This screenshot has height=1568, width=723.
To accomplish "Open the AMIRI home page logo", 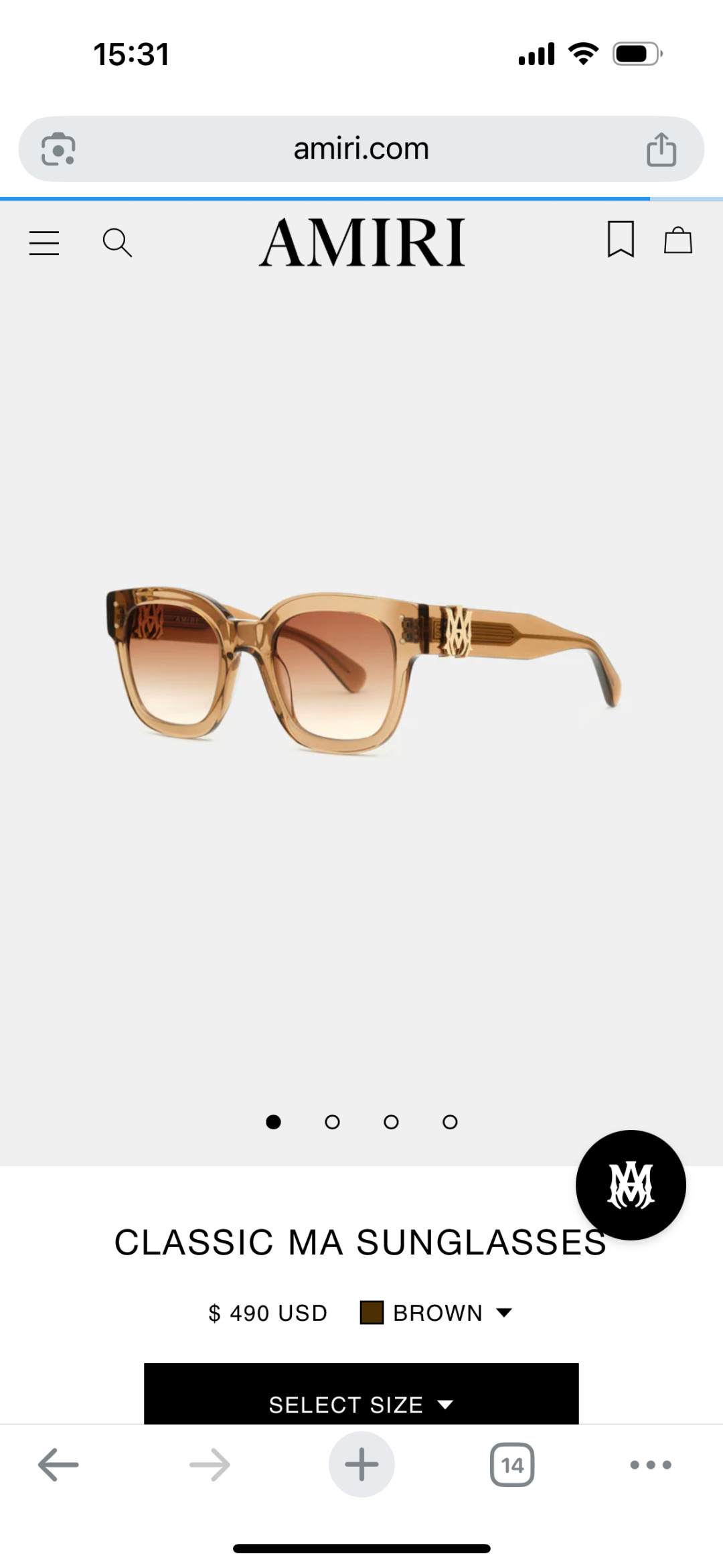I will point(361,242).
